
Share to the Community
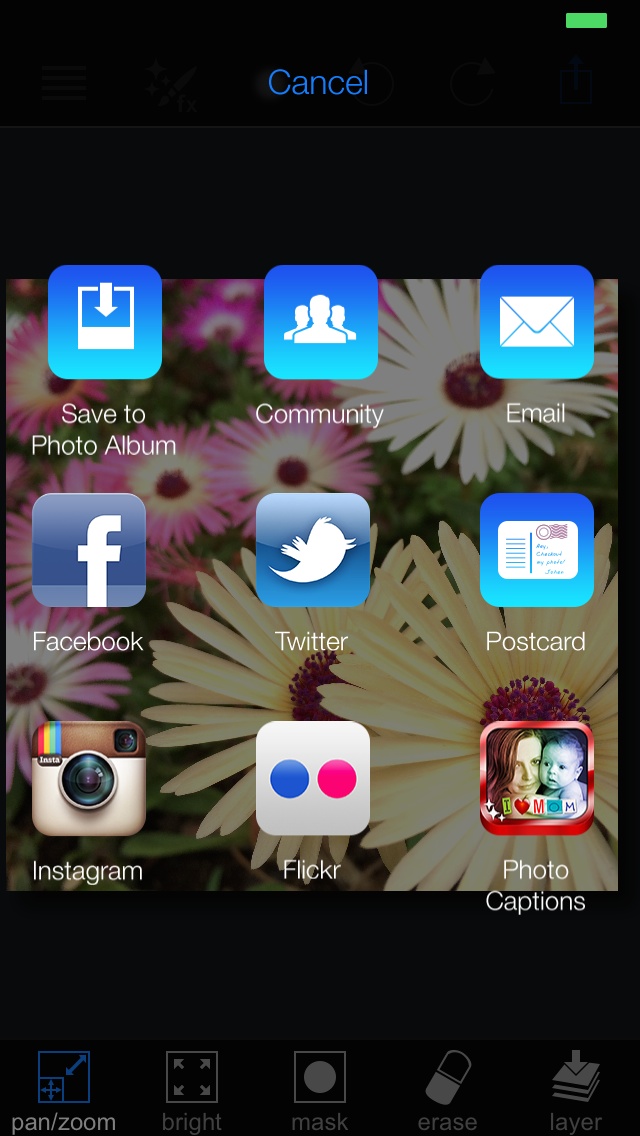320,323
